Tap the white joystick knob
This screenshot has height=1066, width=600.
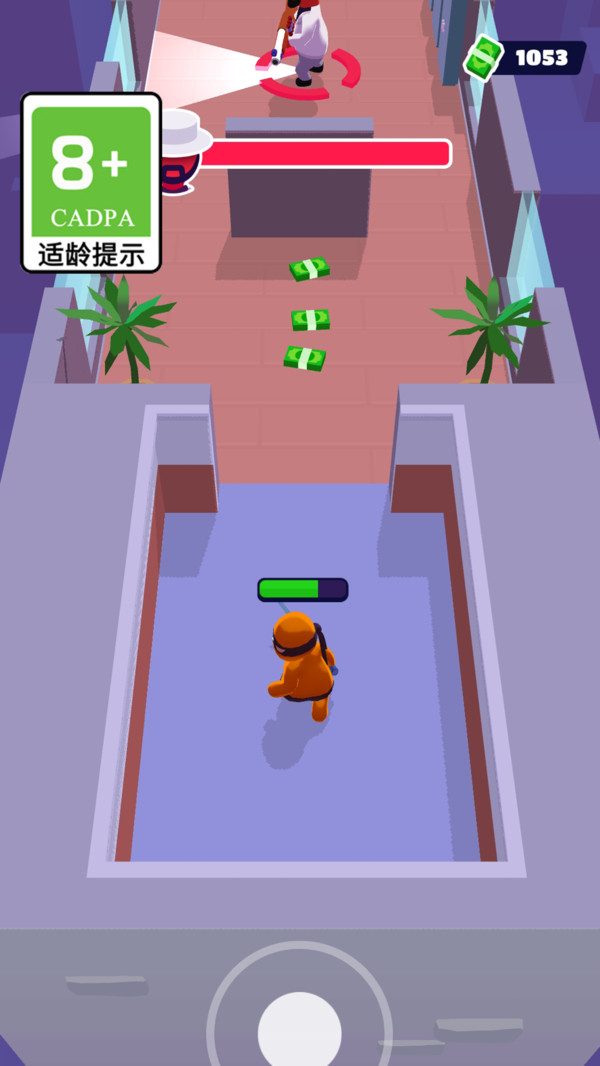point(300,1031)
